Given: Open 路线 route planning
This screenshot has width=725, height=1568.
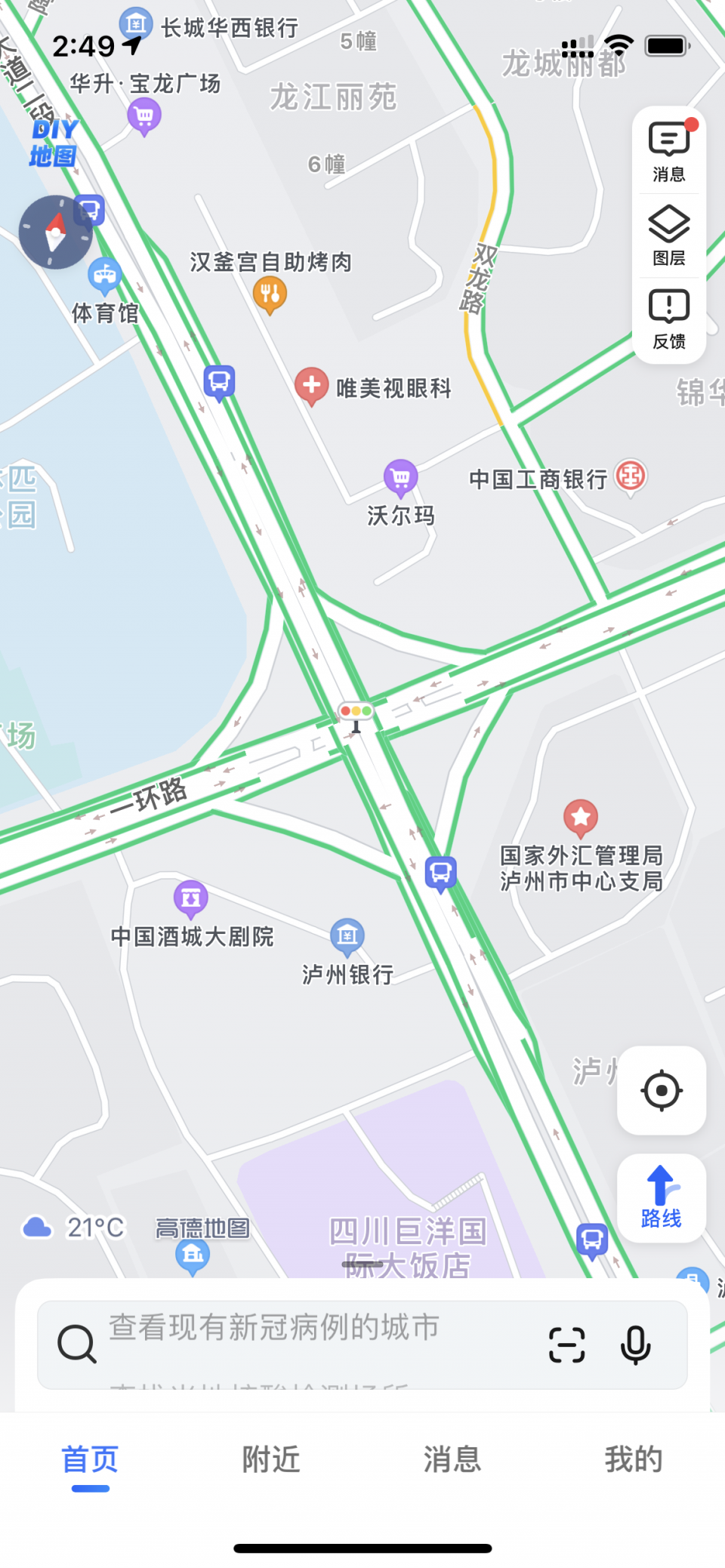Looking at the screenshot, I should 662,1197.
